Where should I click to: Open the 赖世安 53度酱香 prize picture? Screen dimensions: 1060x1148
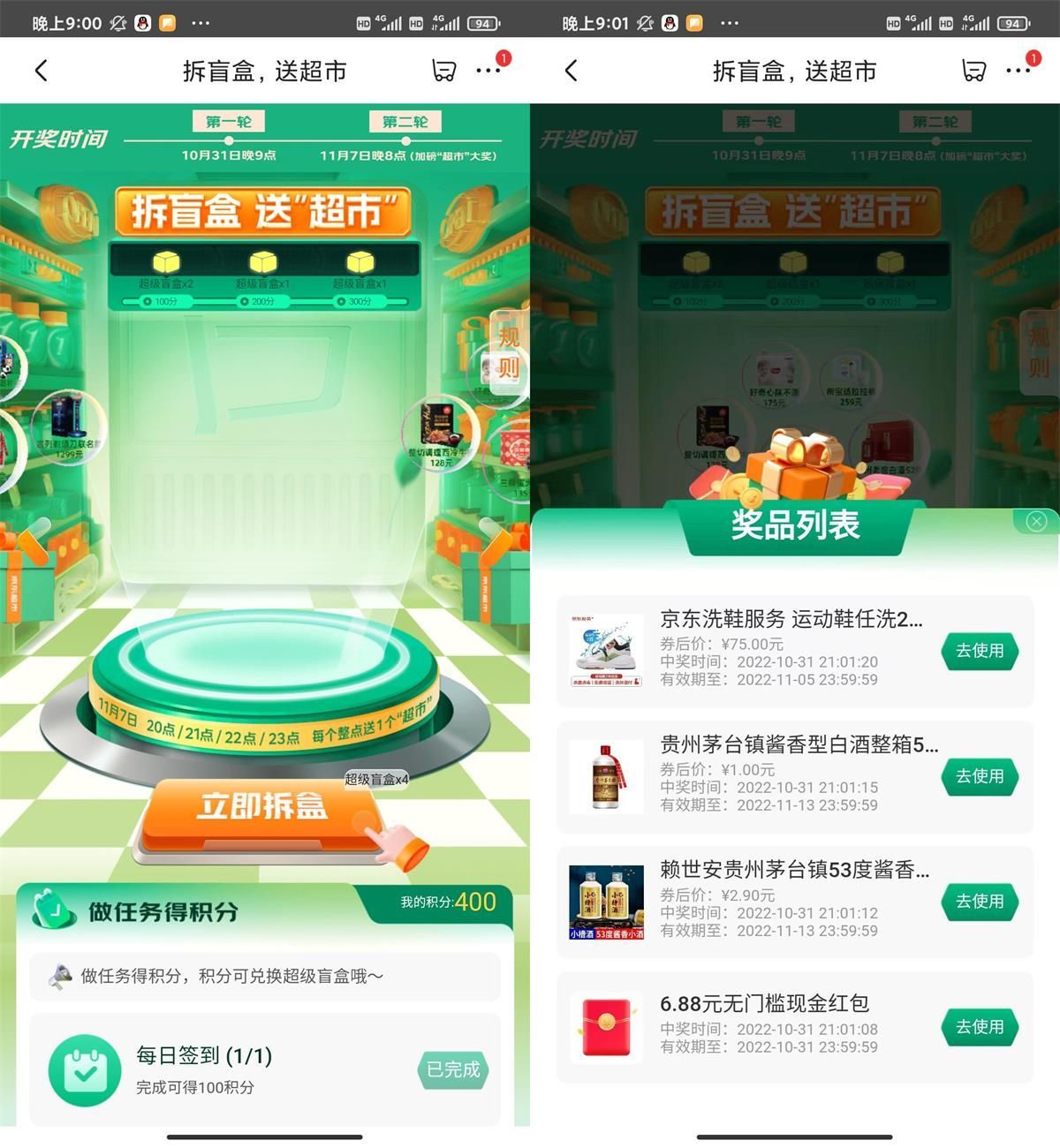tap(606, 903)
